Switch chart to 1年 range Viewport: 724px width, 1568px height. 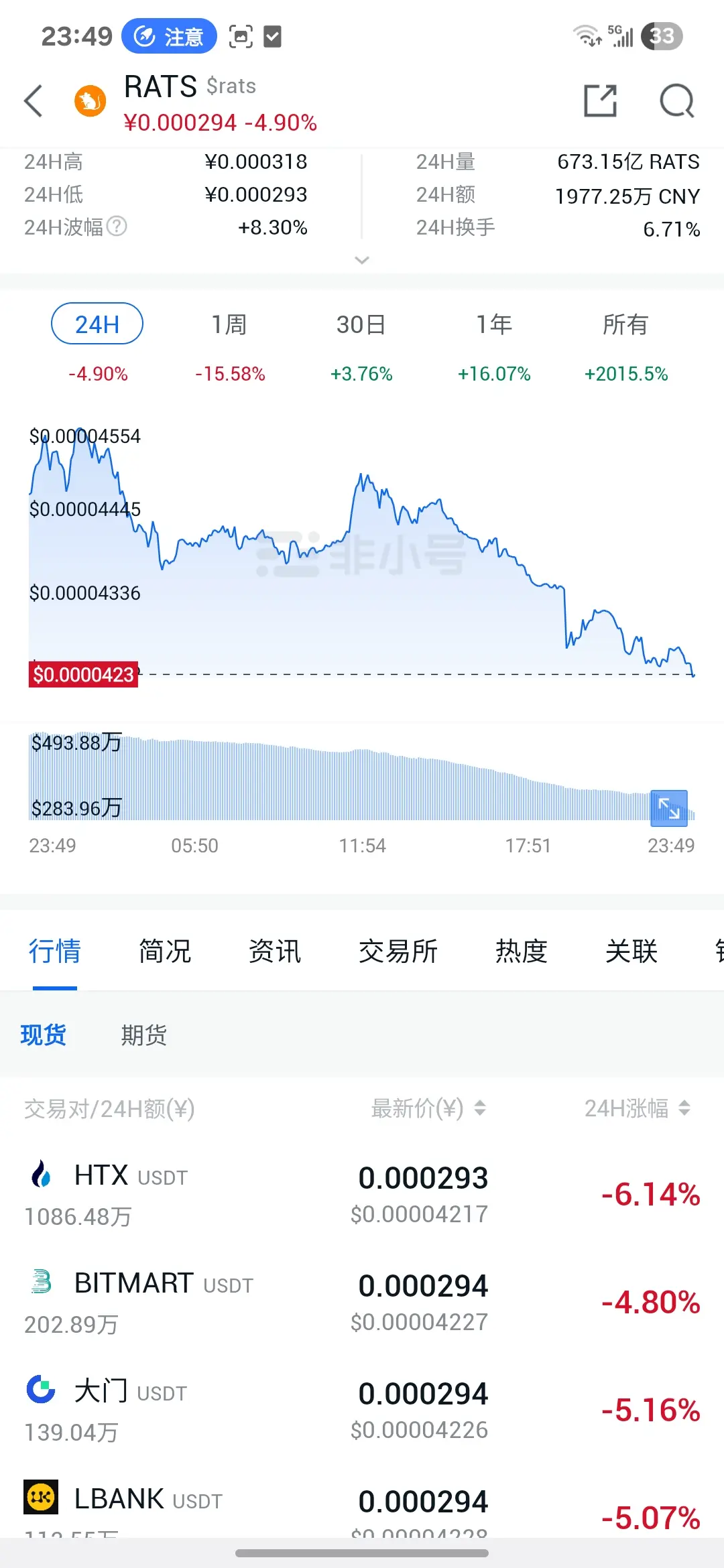(x=494, y=324)
